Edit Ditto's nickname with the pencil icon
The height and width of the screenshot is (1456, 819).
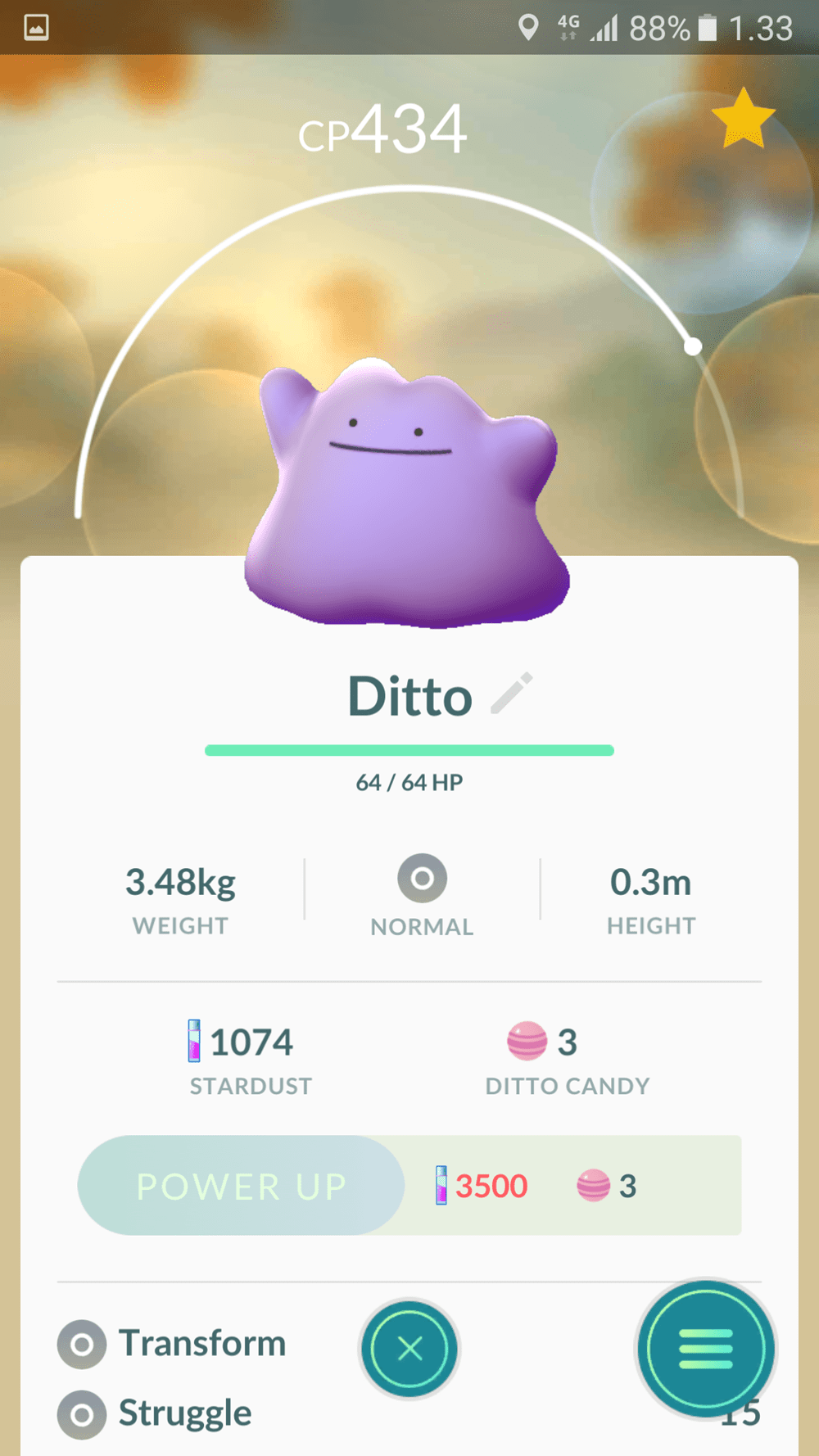512,694
